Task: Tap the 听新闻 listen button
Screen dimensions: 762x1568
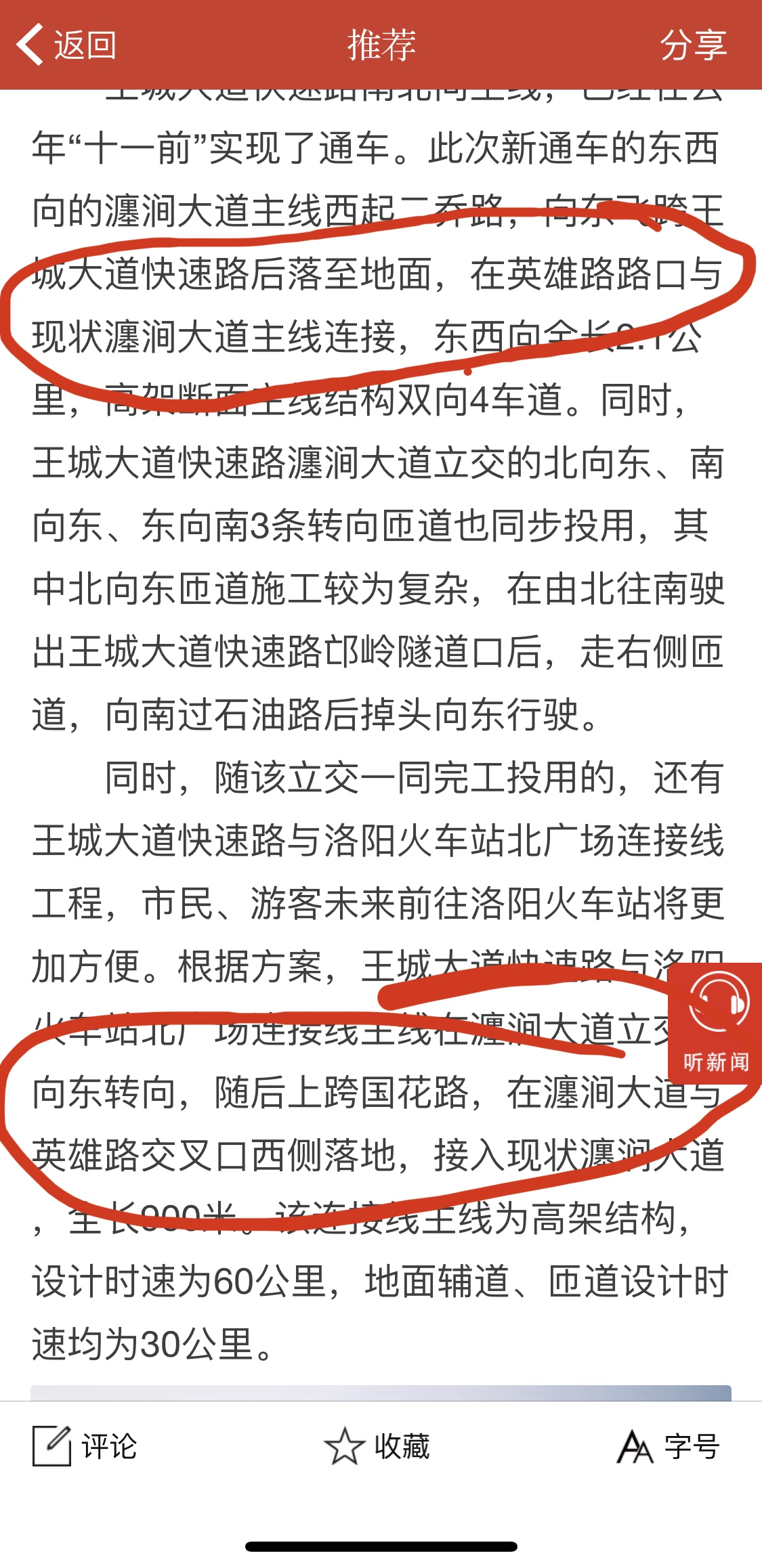Action: (715, 1023)
